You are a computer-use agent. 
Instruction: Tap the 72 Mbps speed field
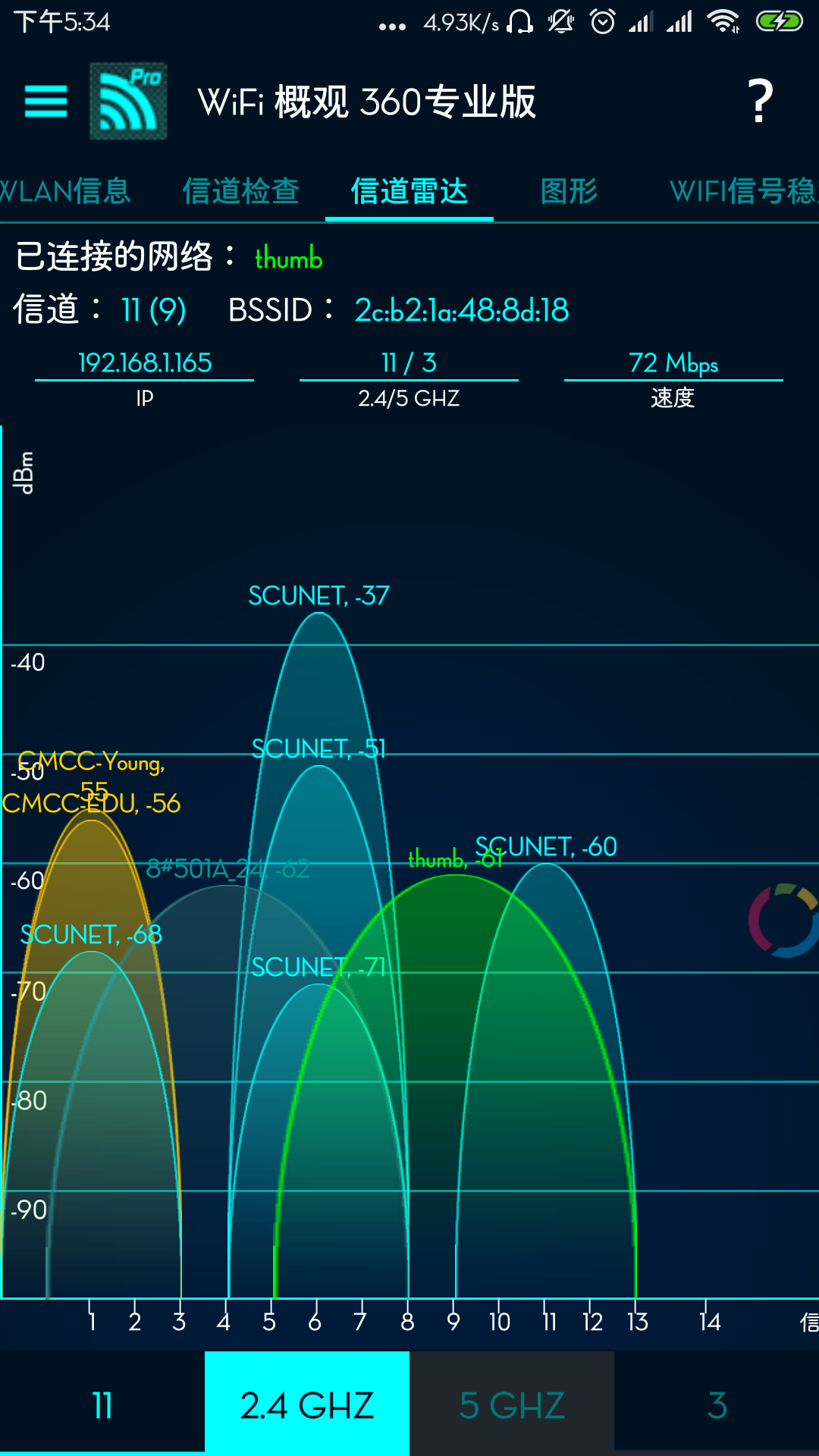point(673,364)
